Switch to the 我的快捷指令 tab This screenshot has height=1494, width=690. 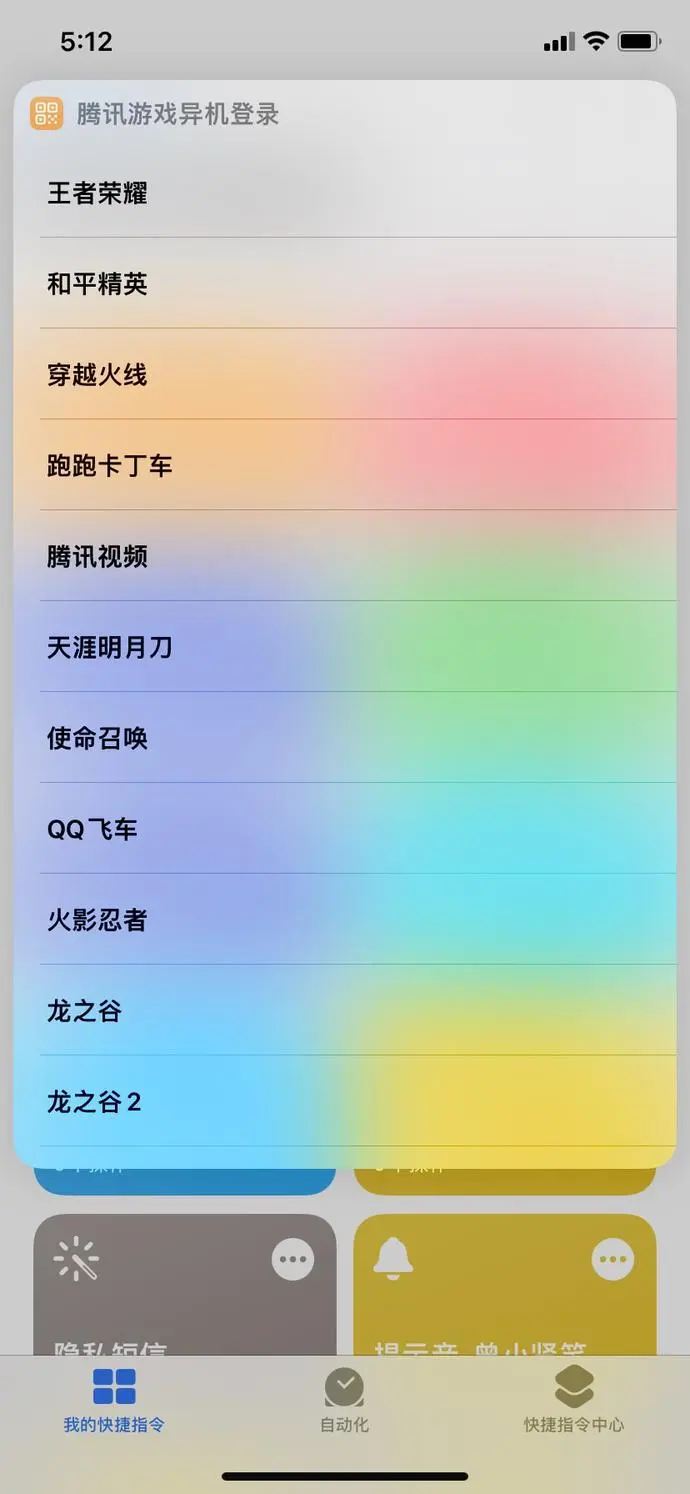click(114, 1400)
